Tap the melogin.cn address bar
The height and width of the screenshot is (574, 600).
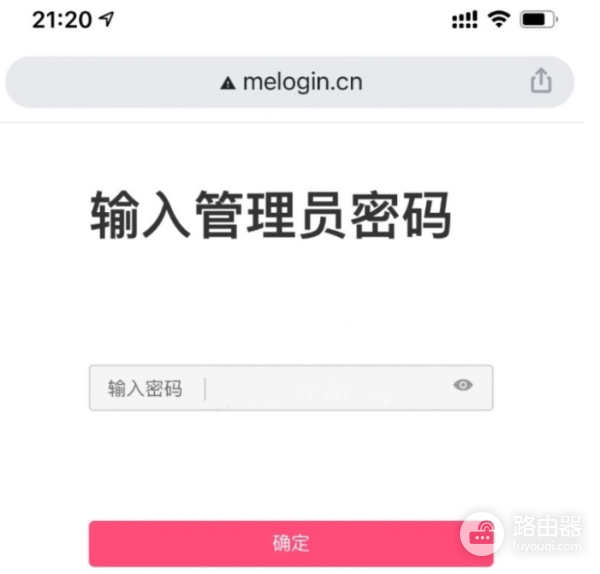coord(290,82)
